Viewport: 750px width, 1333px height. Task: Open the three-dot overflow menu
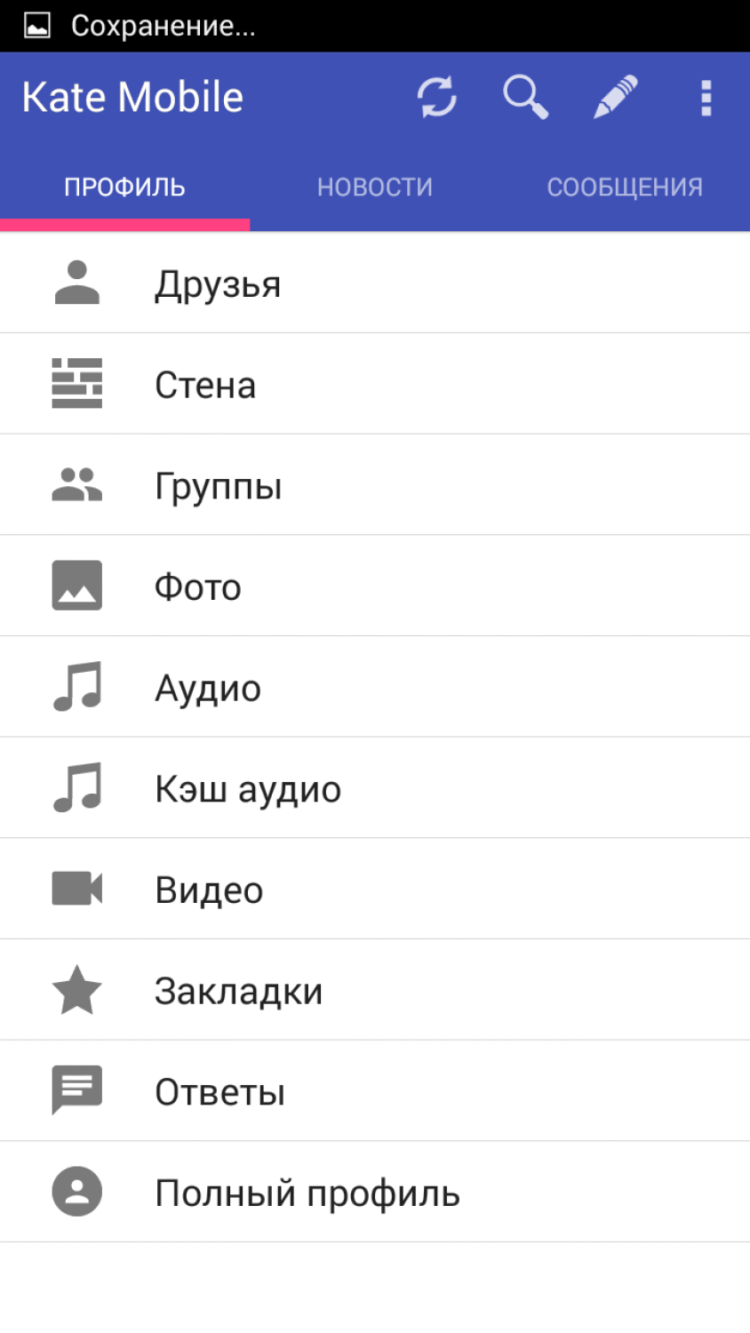click(705, 97)
